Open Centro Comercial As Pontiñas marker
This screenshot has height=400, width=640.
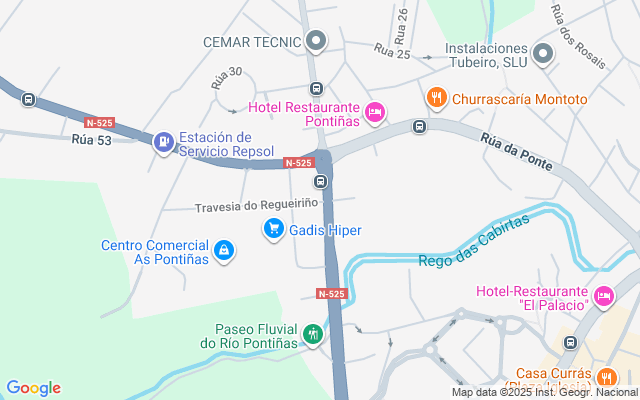tap(225, 250)
